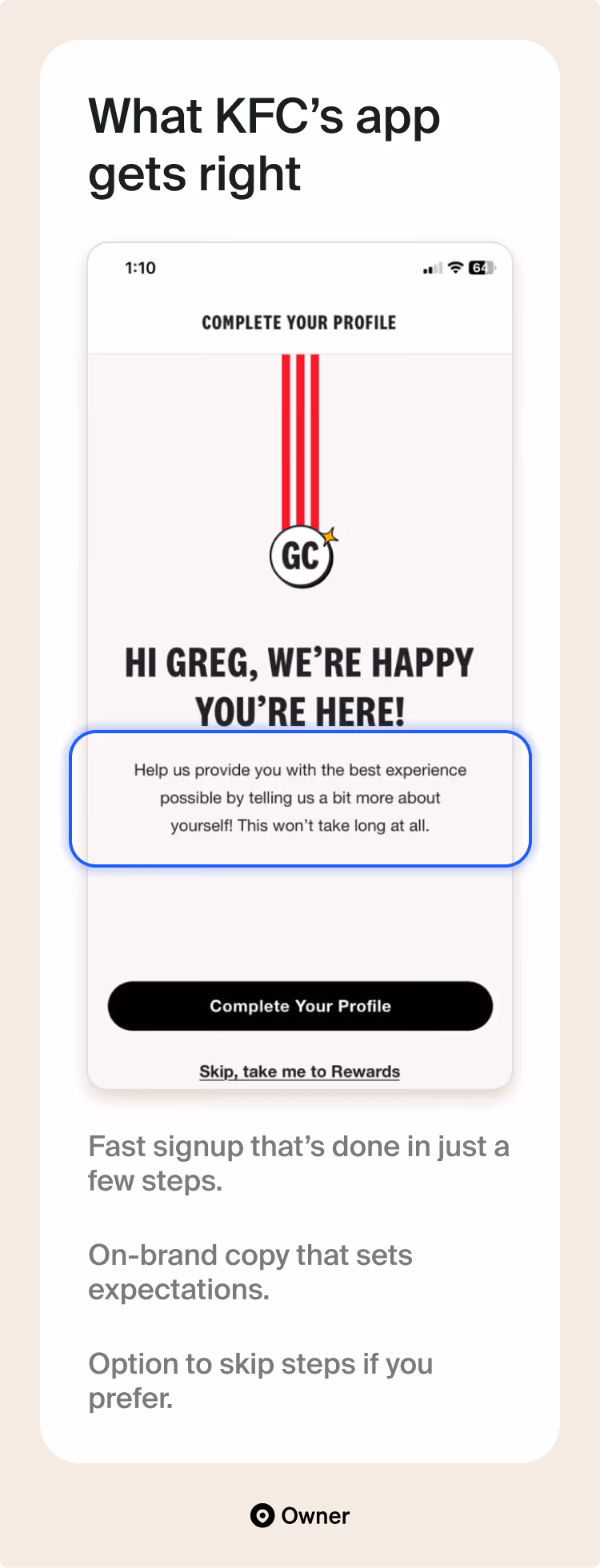
Task: Click the blue rounded highlight border
Action: tap(71, 797)
